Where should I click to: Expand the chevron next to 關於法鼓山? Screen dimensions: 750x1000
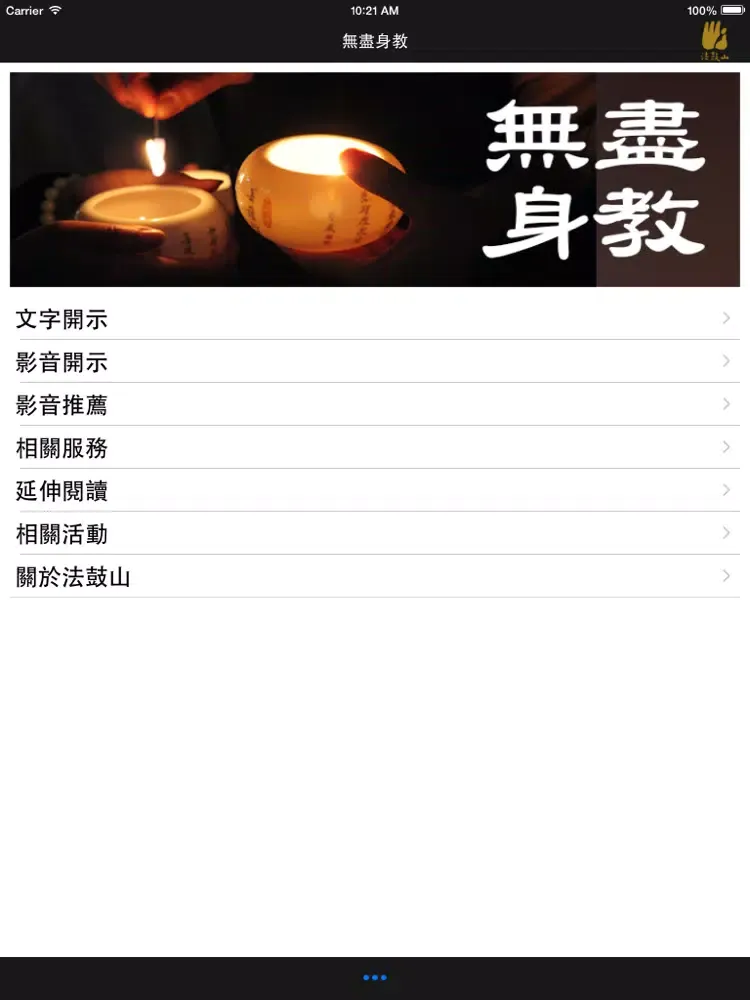coord(726,577)
